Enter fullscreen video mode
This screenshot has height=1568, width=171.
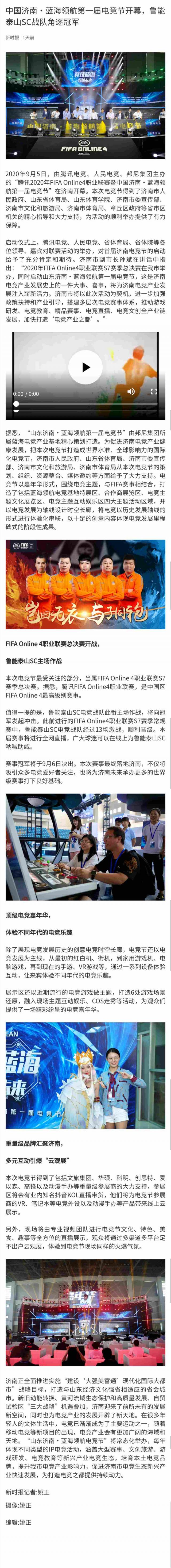153,391
